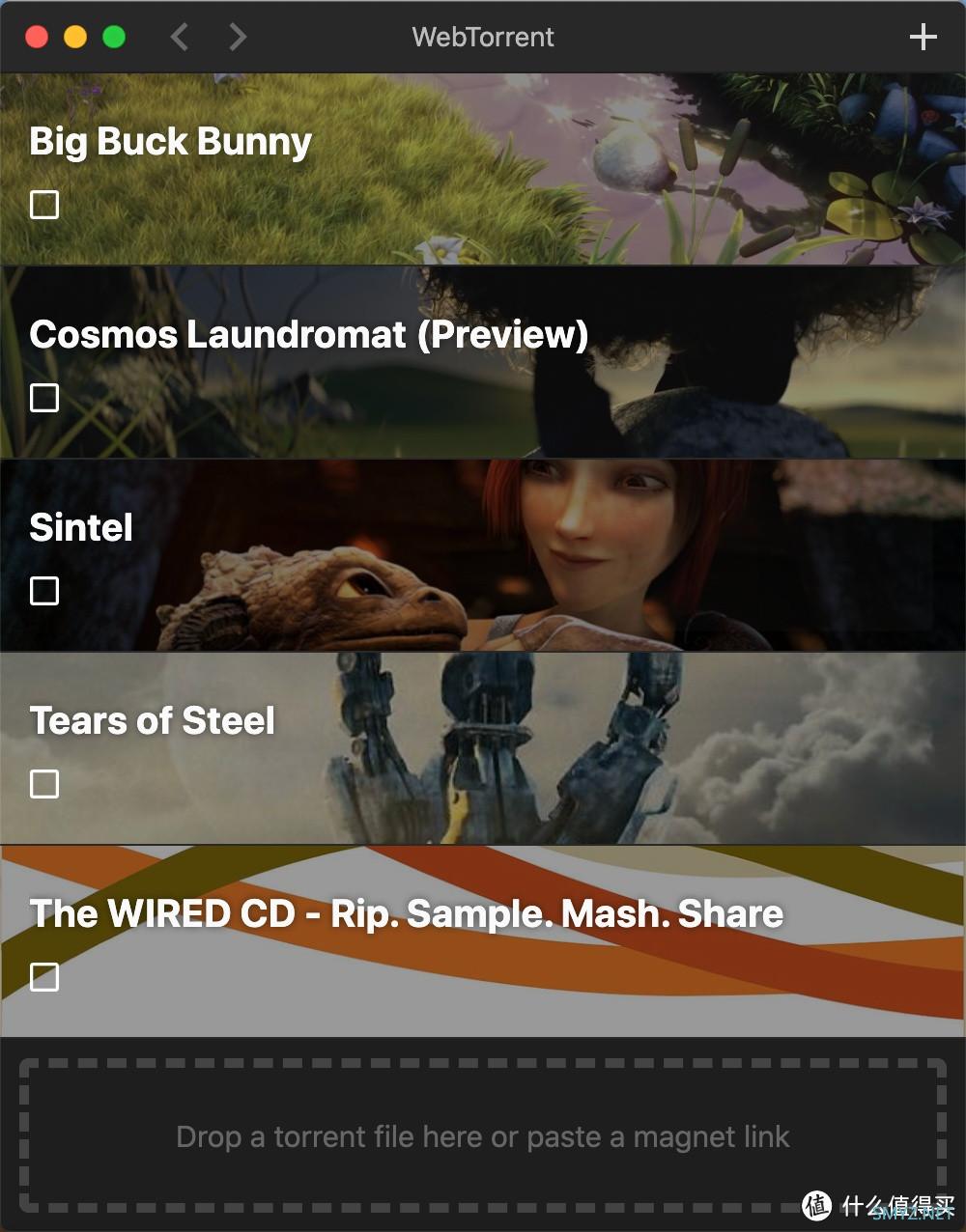Close the window with red button
966x1232 pixels.
pyautogui.click(x=37, y=37)
